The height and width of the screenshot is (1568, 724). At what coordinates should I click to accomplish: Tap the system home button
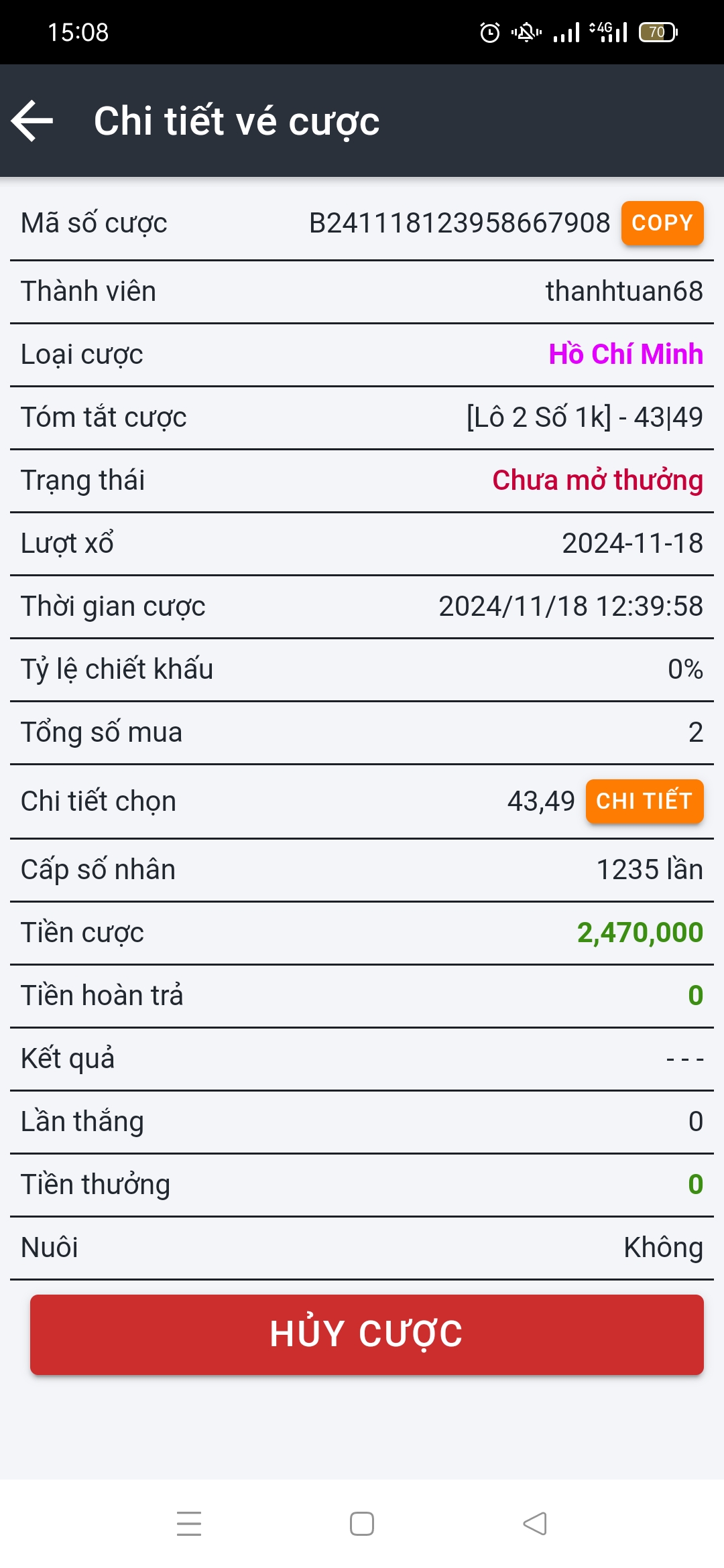pyautogui.click(x=362, y=1524)
